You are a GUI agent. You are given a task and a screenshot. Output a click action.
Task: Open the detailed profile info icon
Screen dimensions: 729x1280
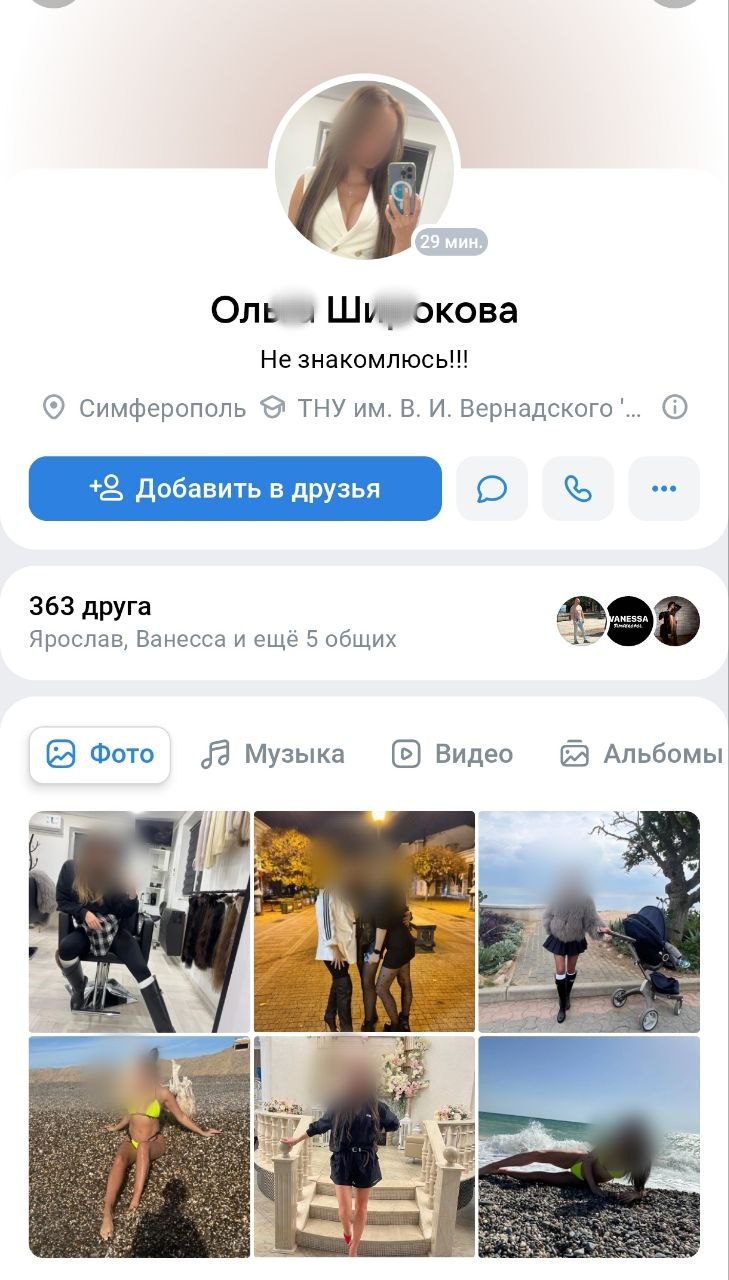tap(676, 408)
